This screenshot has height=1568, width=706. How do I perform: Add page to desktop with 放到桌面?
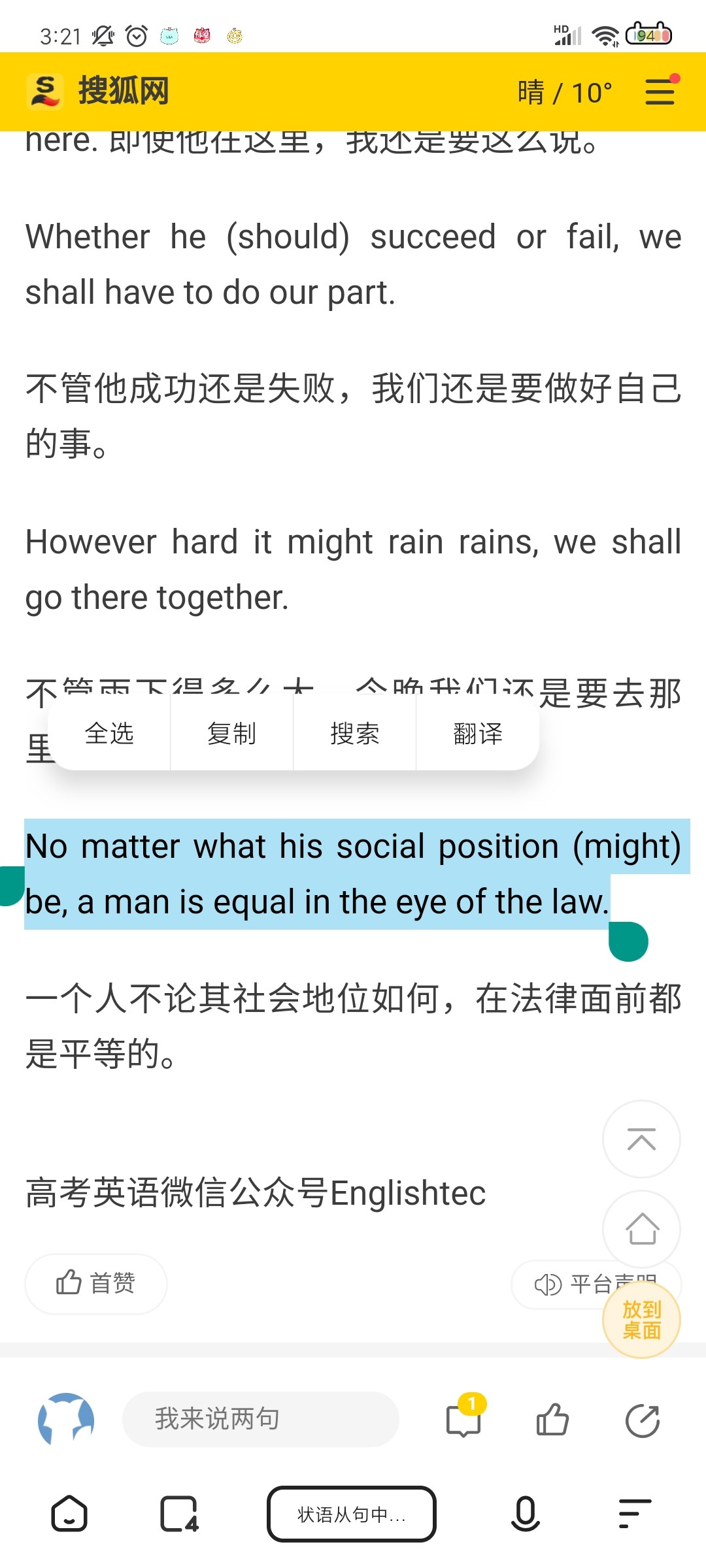pyautogui.click(x=641, y=1320)
